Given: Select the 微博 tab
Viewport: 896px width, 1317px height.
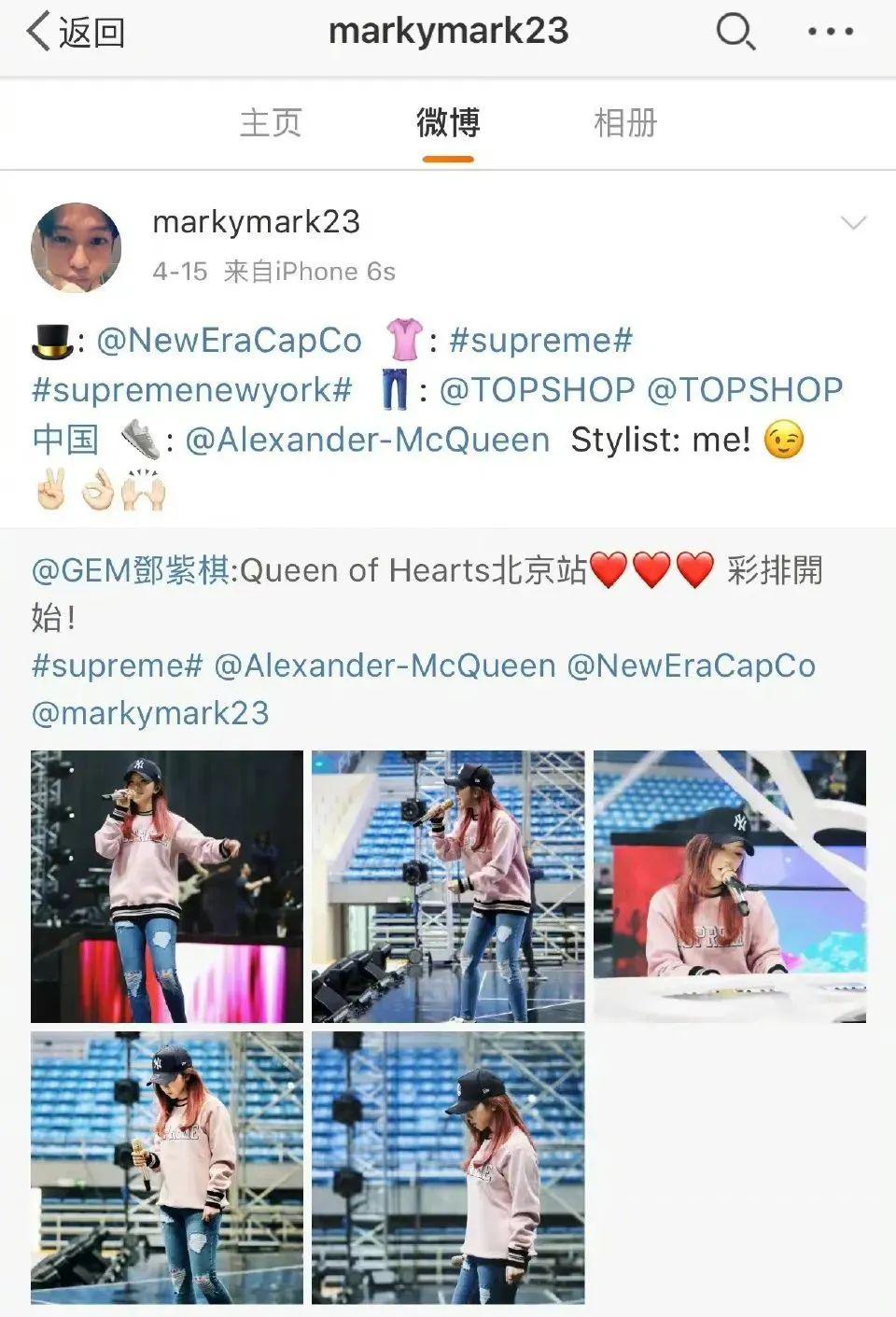Looking at the screenshot, I should point(448,123).
